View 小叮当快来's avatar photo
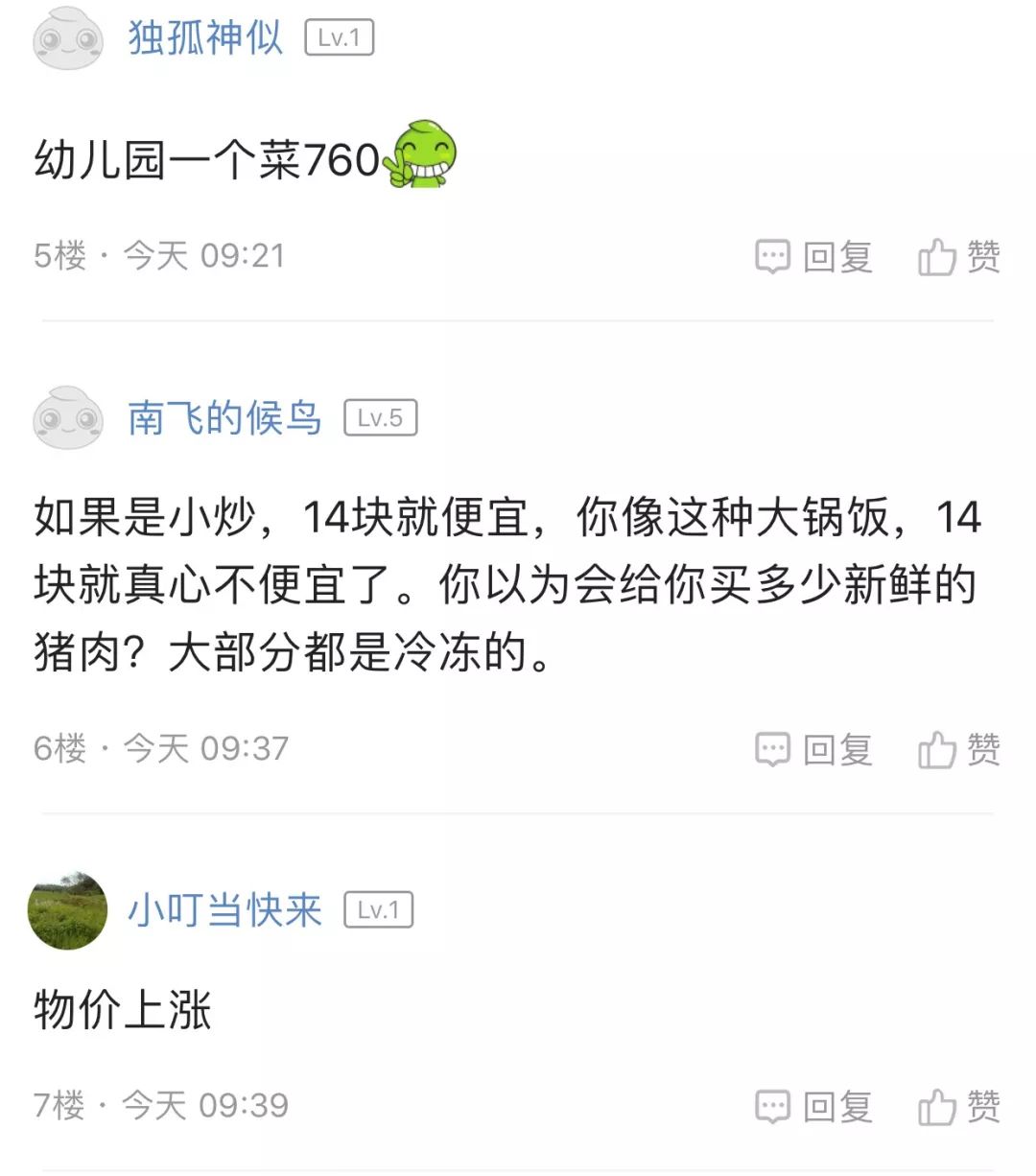Viewport: 1036px width, 1176px height. coord(68,910)
